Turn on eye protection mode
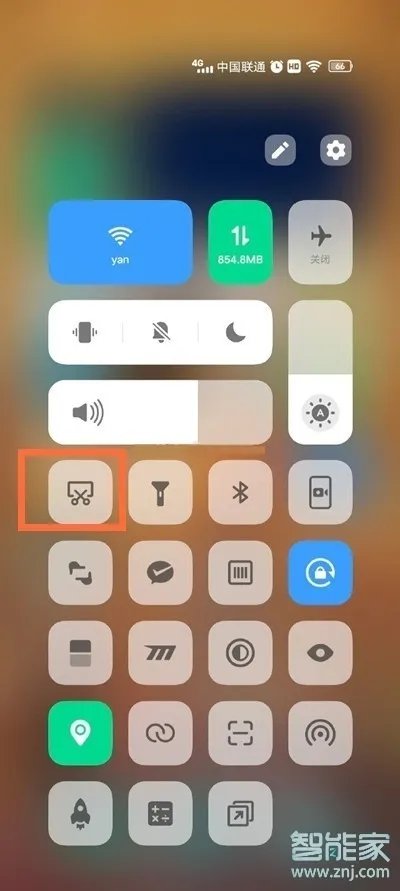 [320, 653]
